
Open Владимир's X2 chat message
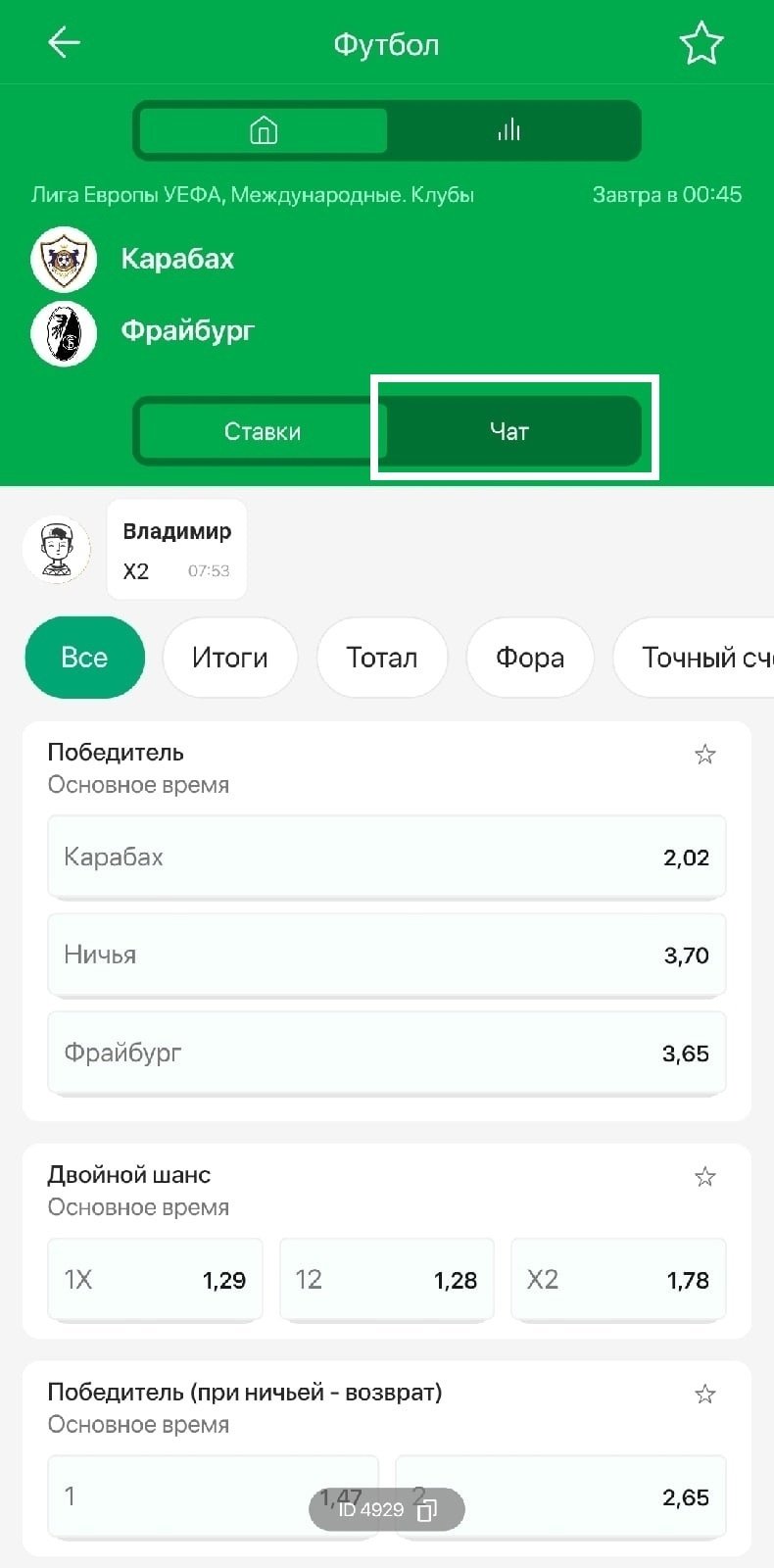coord(176,550)
